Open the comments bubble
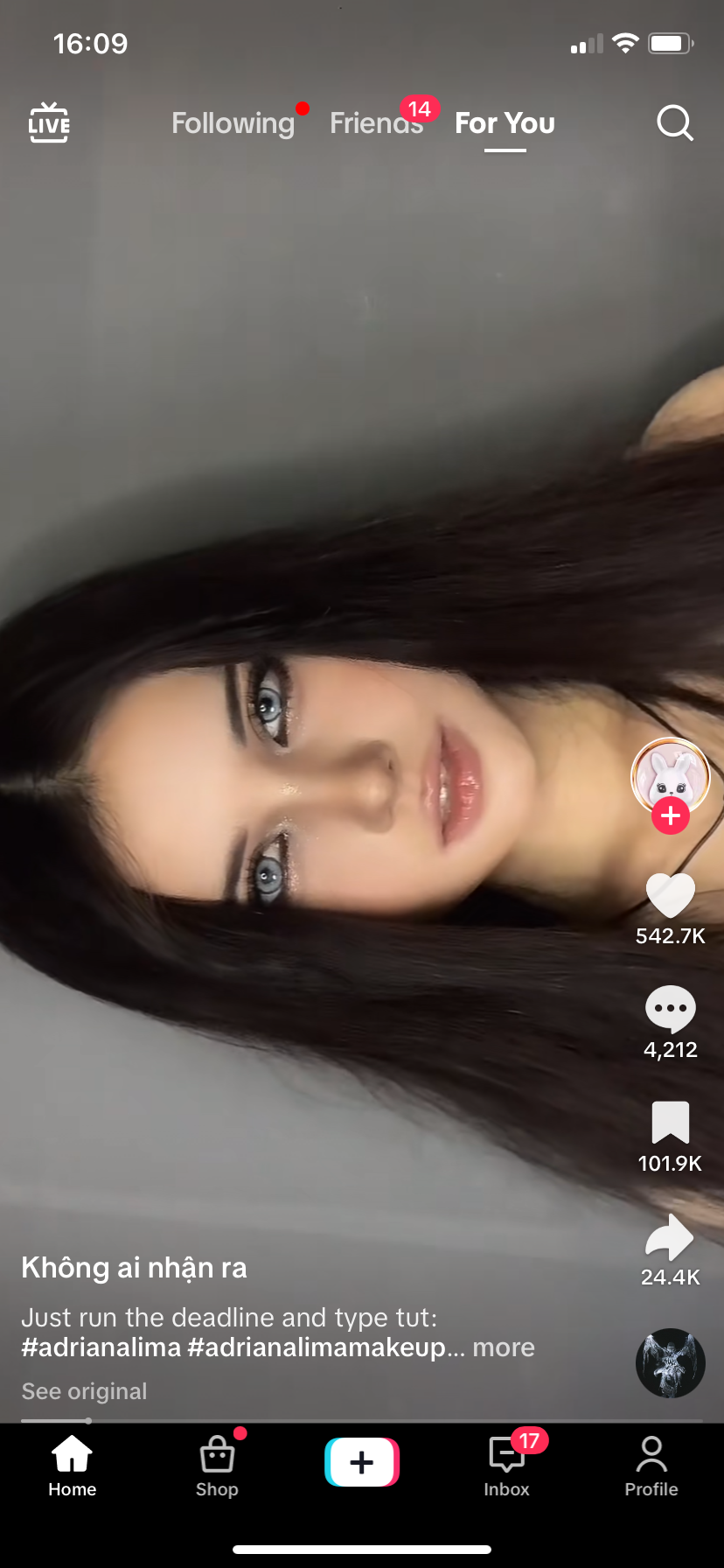The height and width of the screenshot is (1568, 724). tap(670, 1009)
